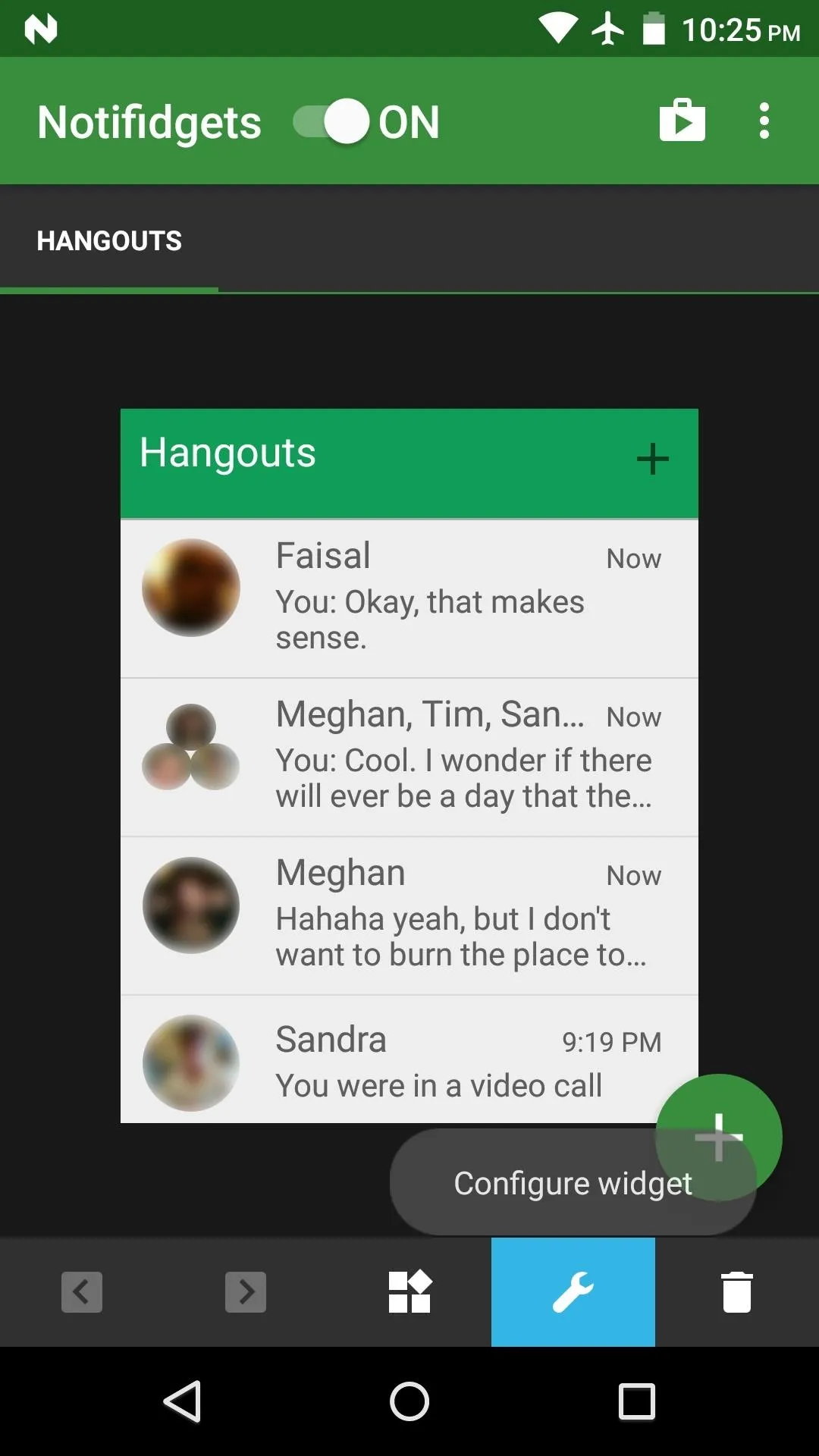
Task: Go to previous widget with left arrow
Action: click(x=82, y=1292)
